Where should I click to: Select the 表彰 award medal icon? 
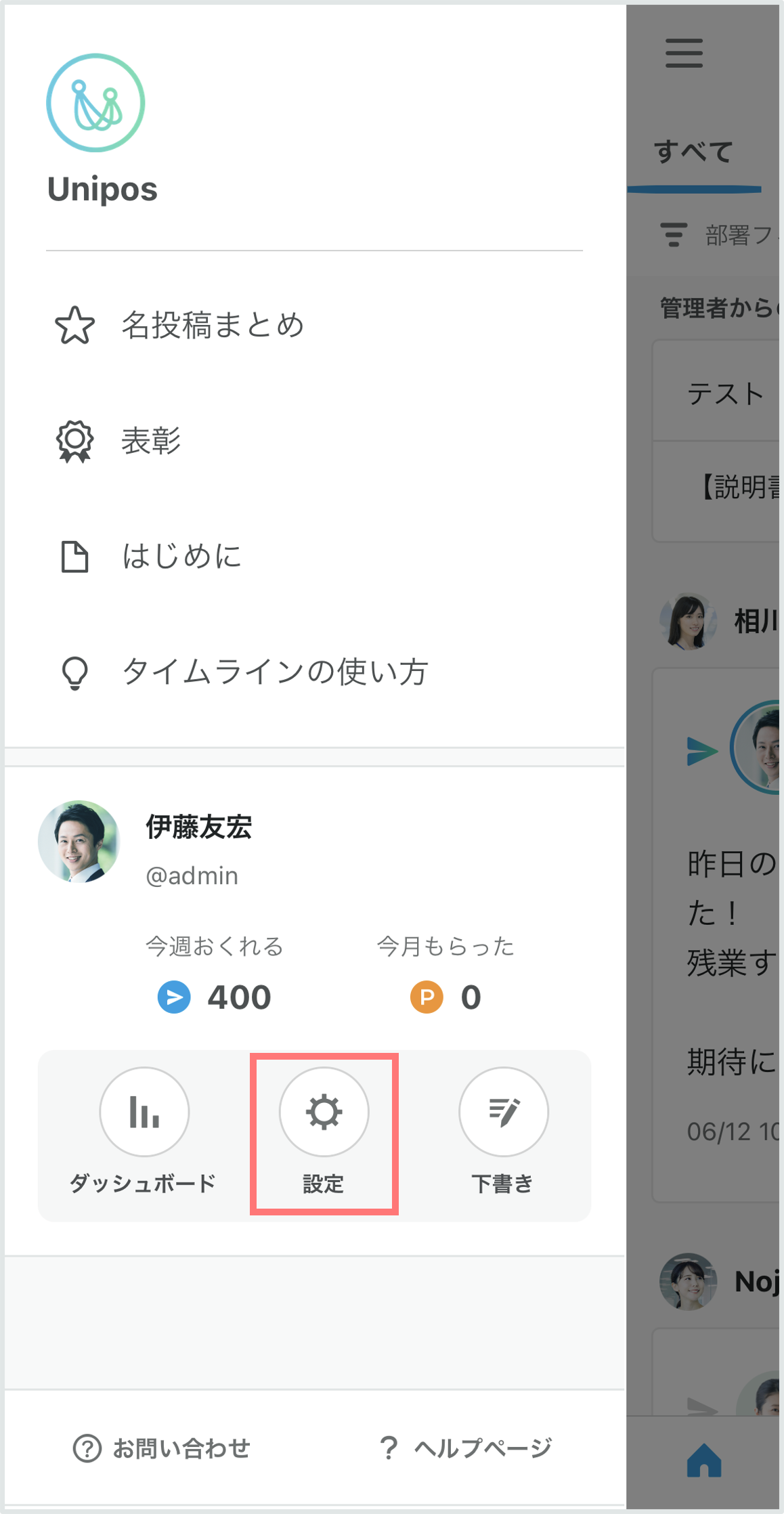click(74, 440)
